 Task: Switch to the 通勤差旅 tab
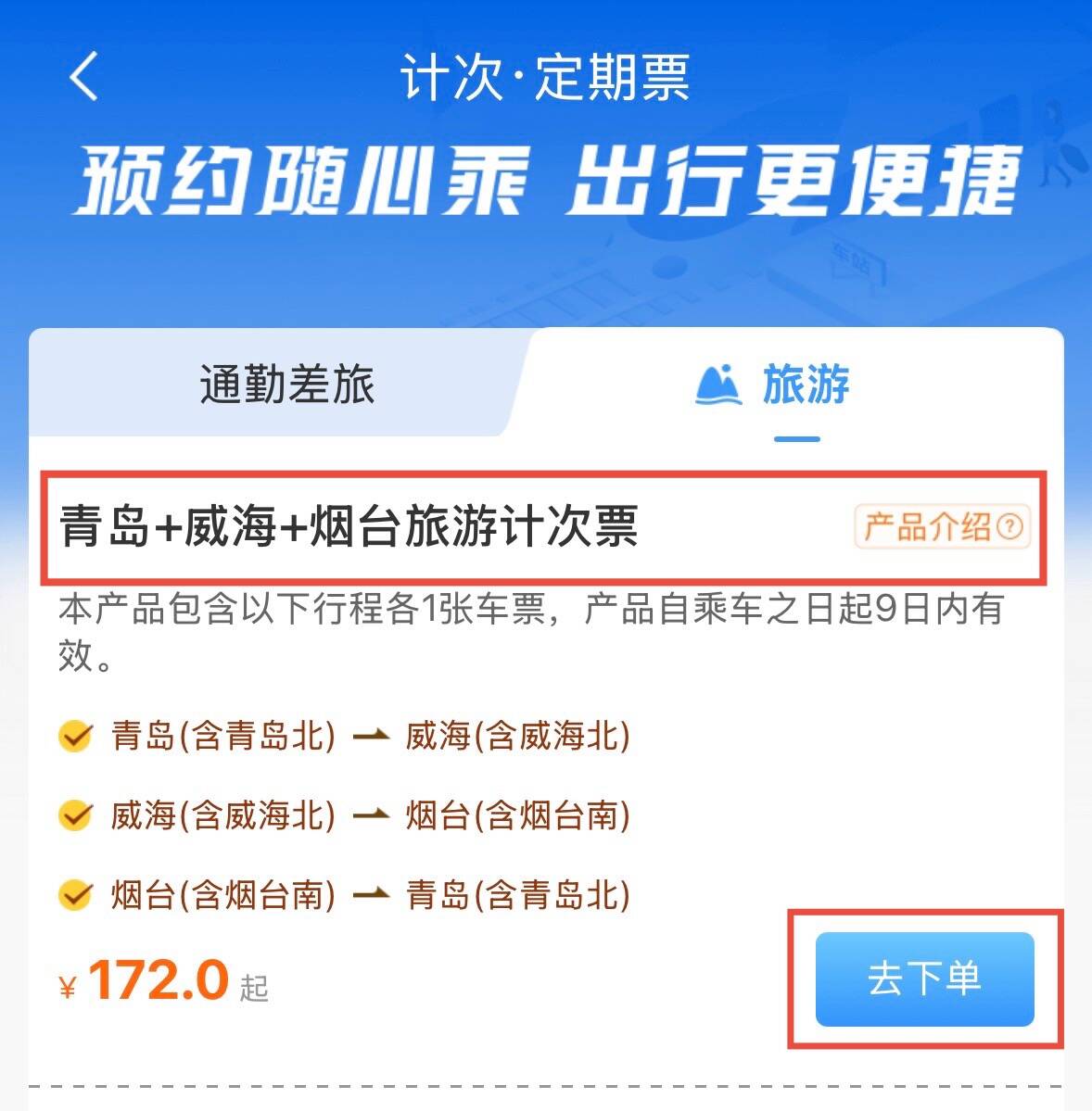click(286, 384)
